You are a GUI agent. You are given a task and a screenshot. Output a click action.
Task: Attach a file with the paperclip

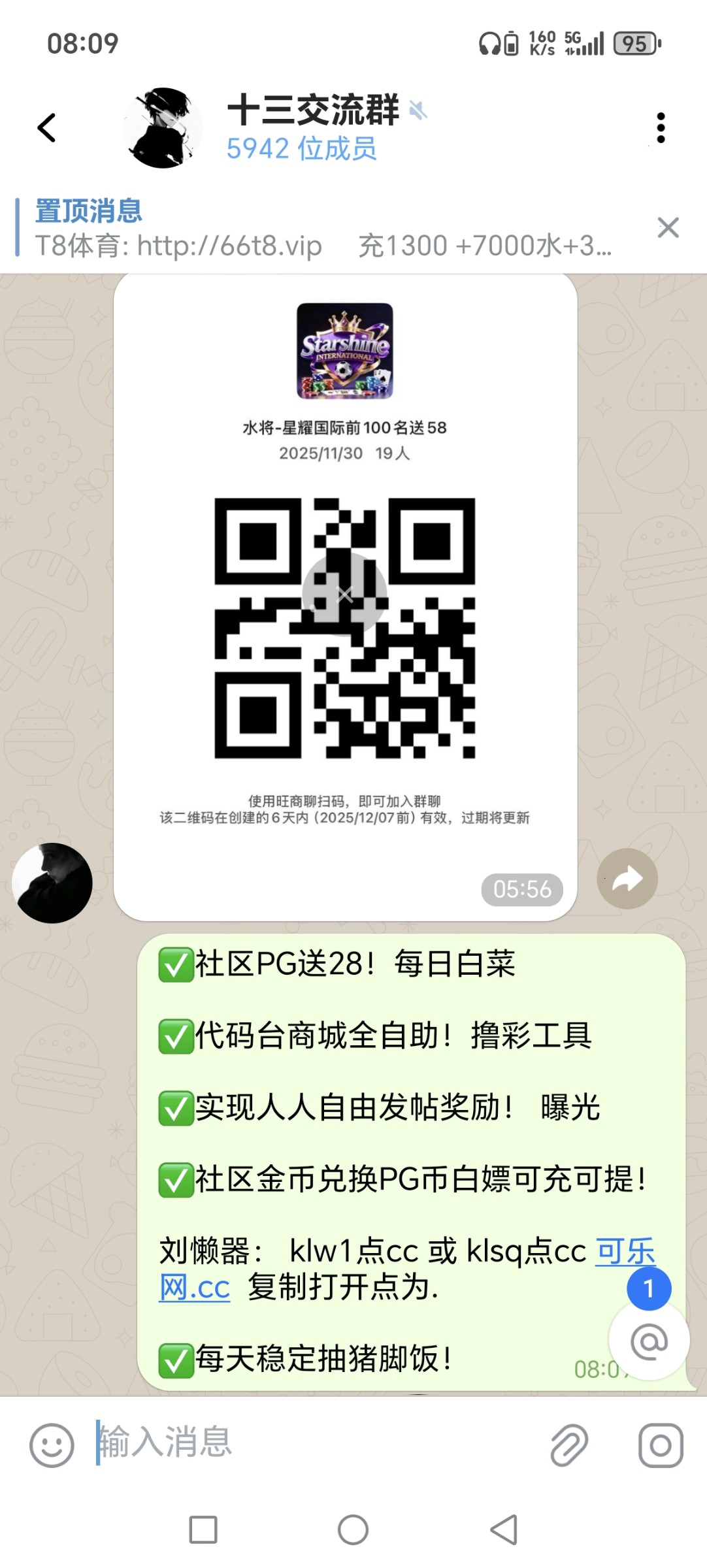point(568,1445)
